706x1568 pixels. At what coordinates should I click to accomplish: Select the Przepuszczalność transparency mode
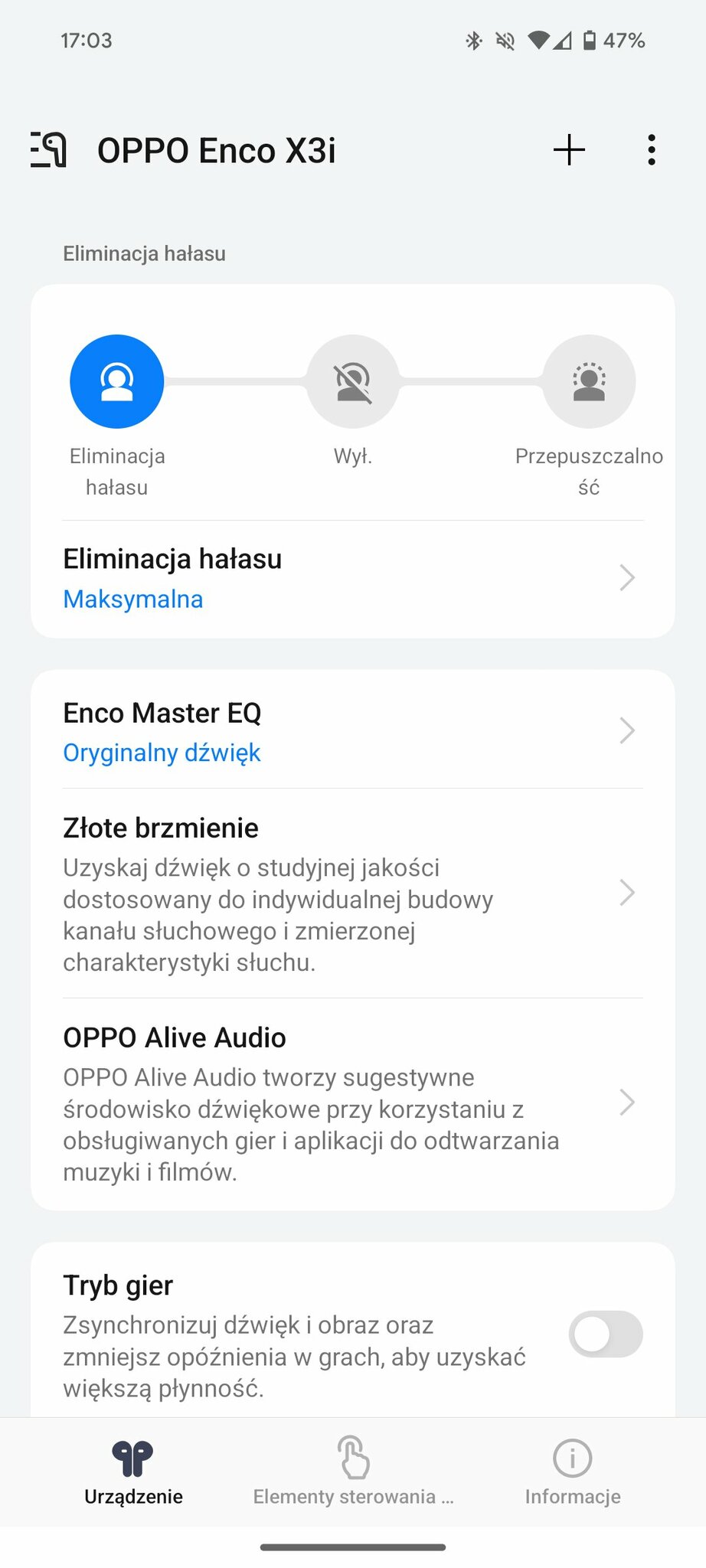tap(589, 381)
